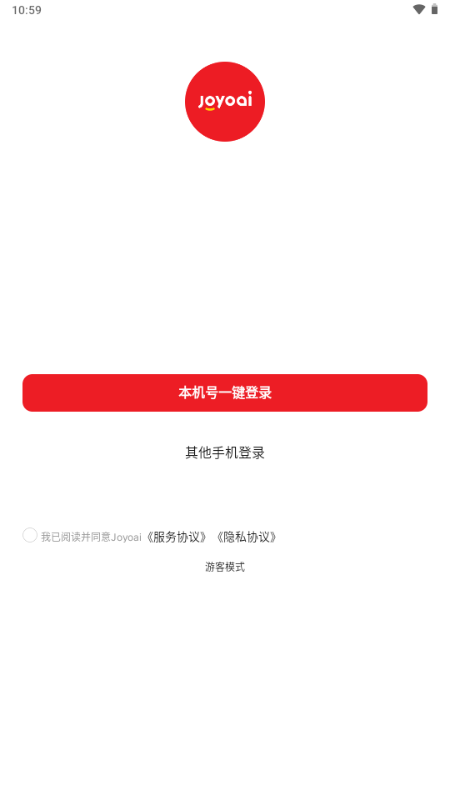Enter 游客模式 guest mode

[225, 567]
